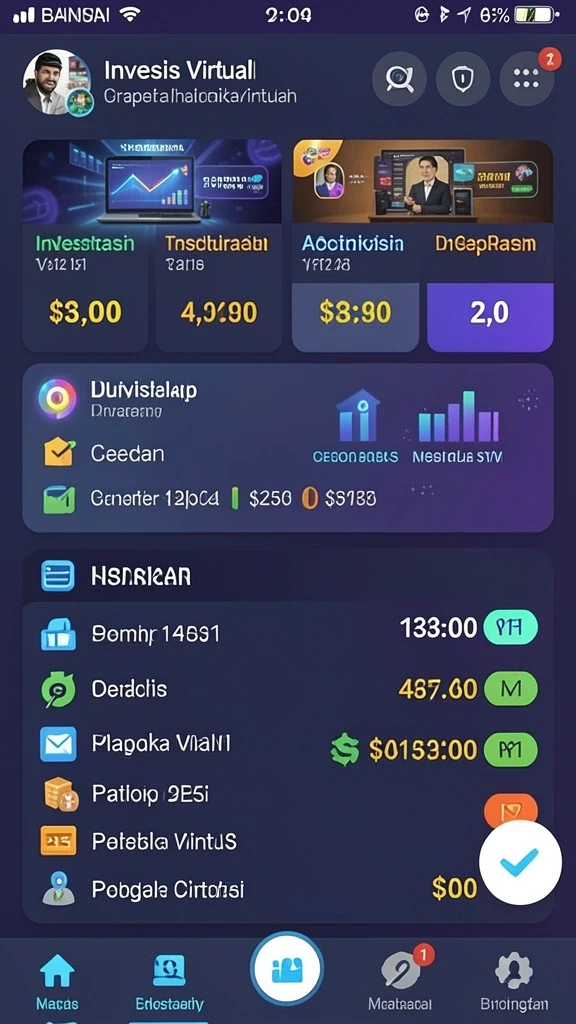This screenshot has height=1024, width=576.
Task: Open the laptop chart banner card
Action: pos(152,182)
